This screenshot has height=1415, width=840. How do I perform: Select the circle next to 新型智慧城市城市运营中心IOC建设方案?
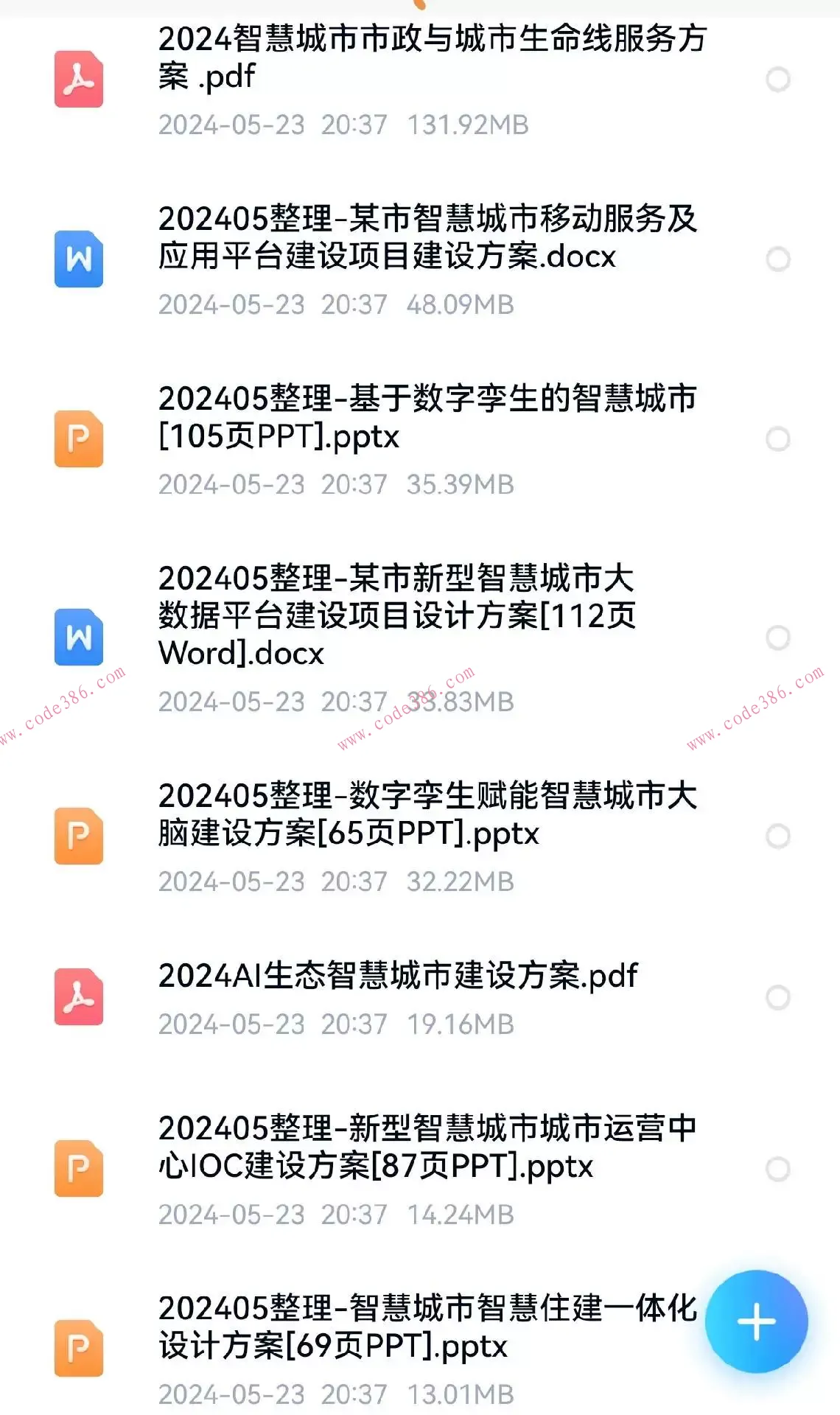pyautogui.click(x=779, y=1170)
